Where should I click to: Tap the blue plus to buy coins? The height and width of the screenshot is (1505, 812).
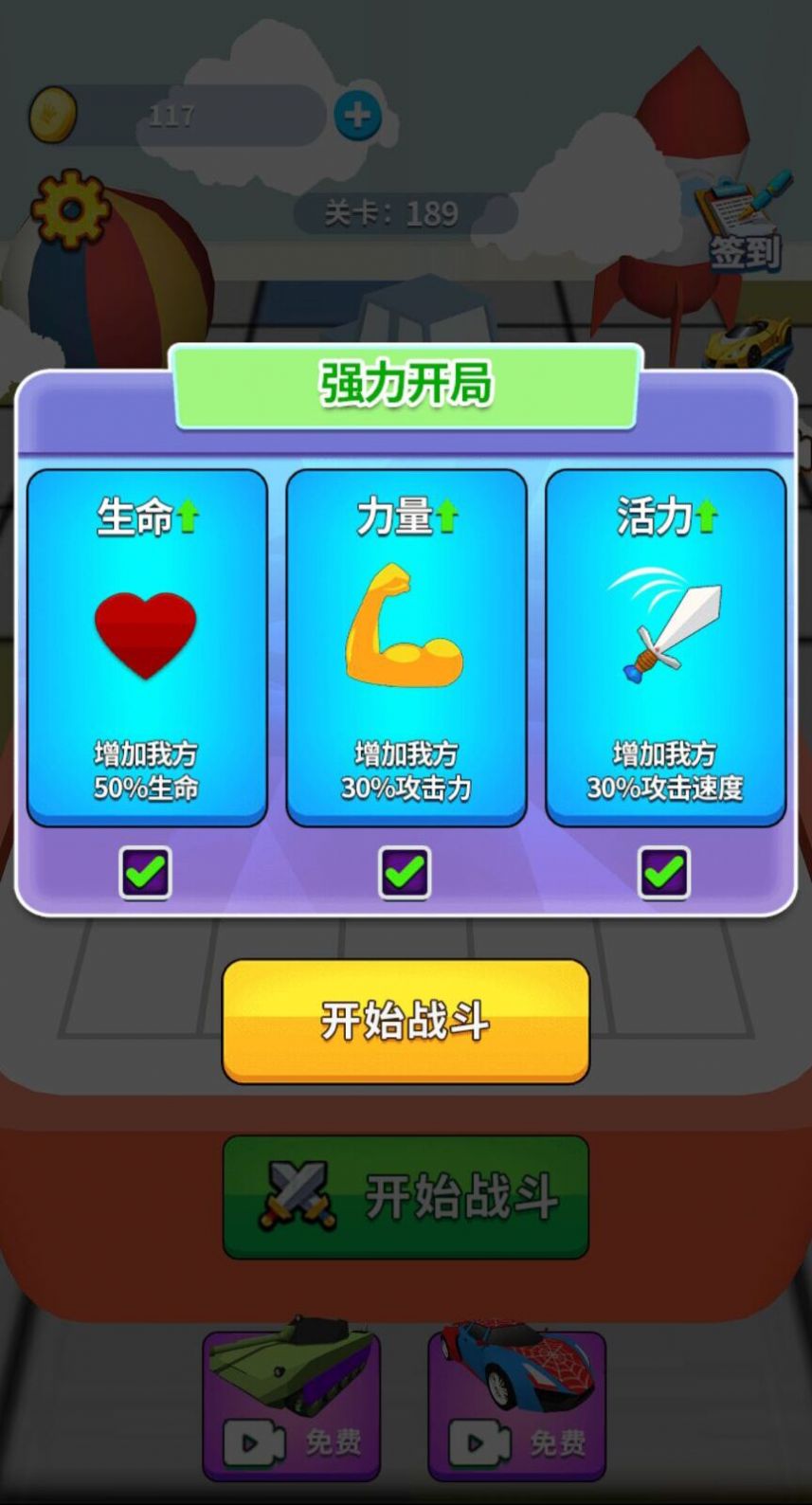tap(357, 115)
